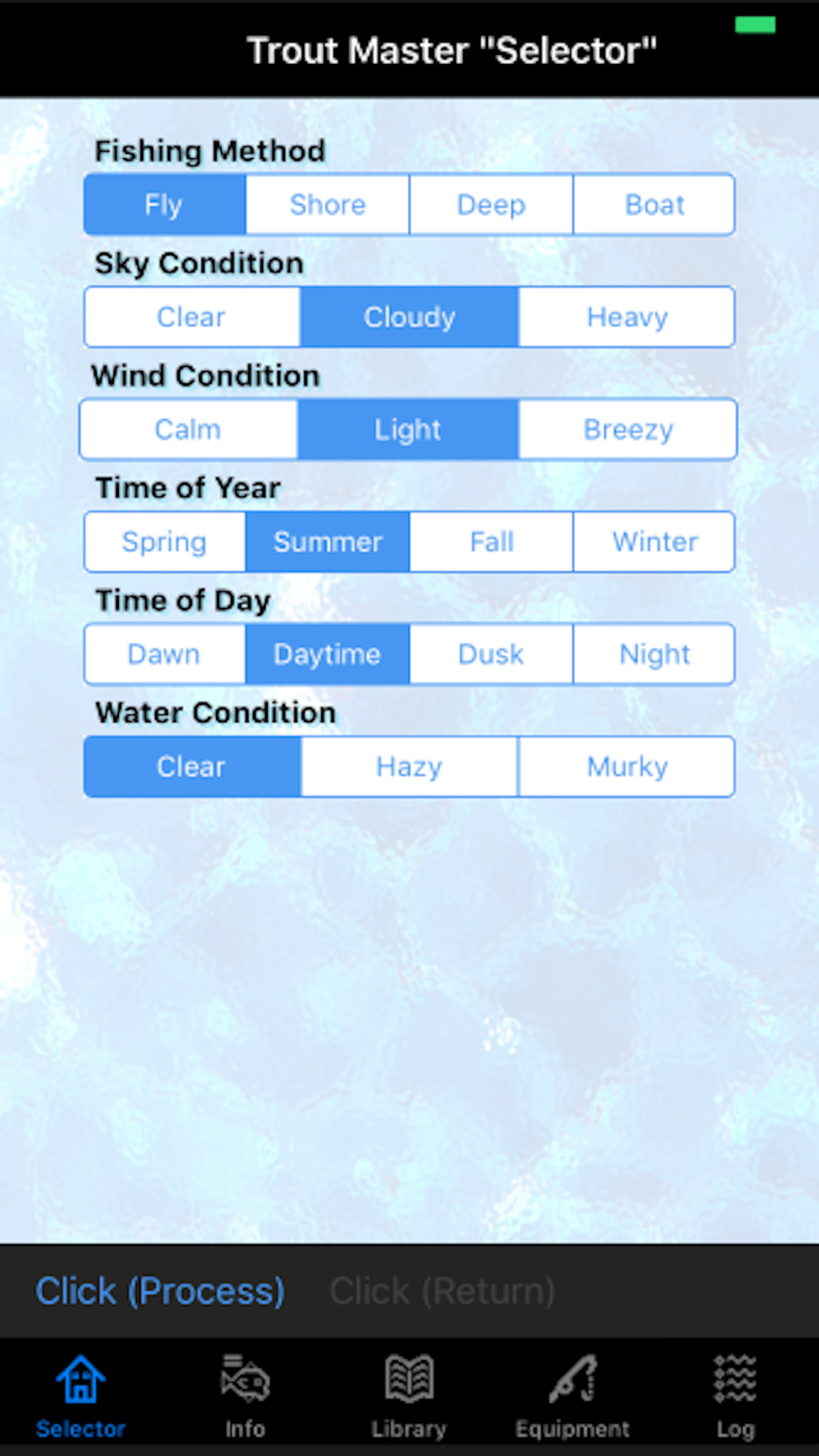Select Night for time of day
Image resolution: width=819 pixels, height=1456 pixels.
[654, 653]
